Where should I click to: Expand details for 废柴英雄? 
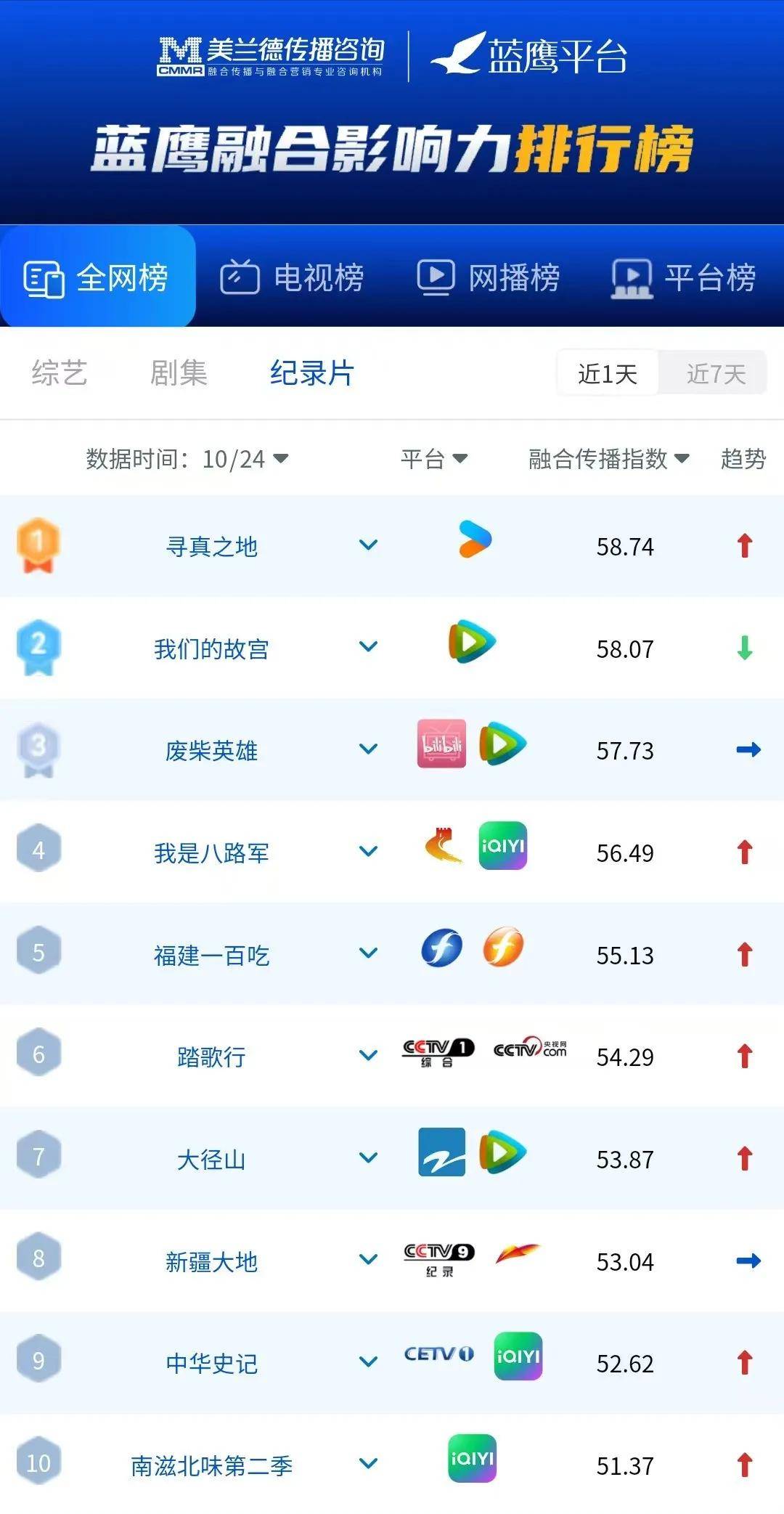[x=369, y=749]
